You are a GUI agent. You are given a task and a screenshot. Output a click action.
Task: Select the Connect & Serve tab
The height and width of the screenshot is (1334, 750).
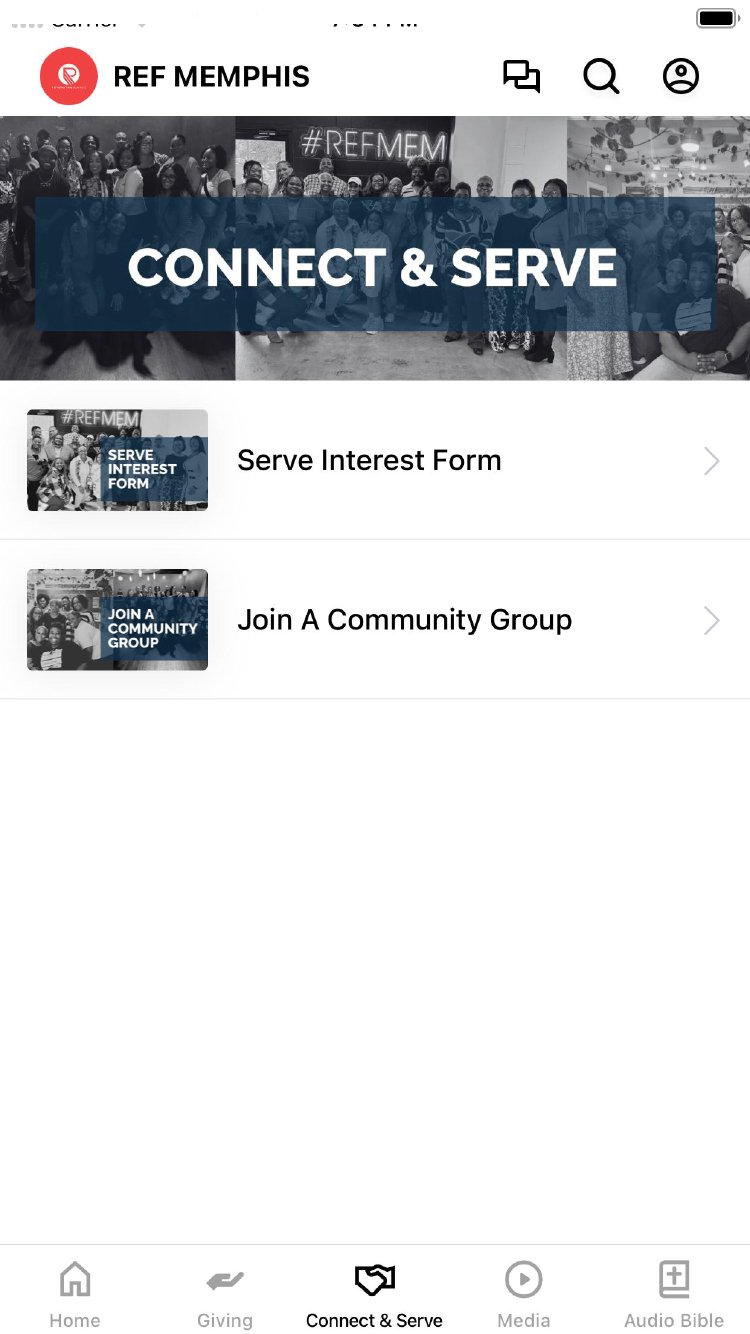(375, 1294)
